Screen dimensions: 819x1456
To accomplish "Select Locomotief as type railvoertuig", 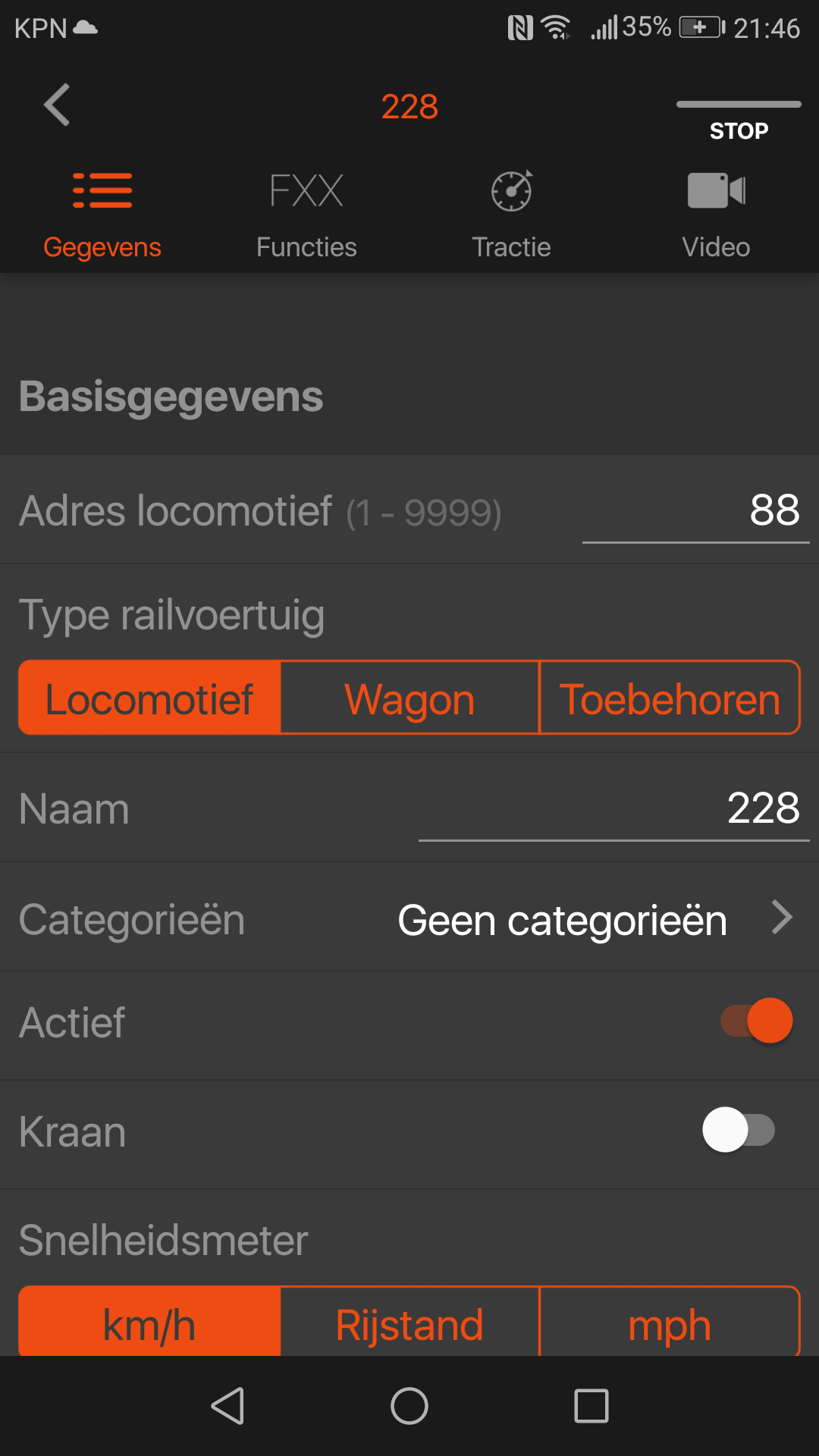I will pos(149,698).
